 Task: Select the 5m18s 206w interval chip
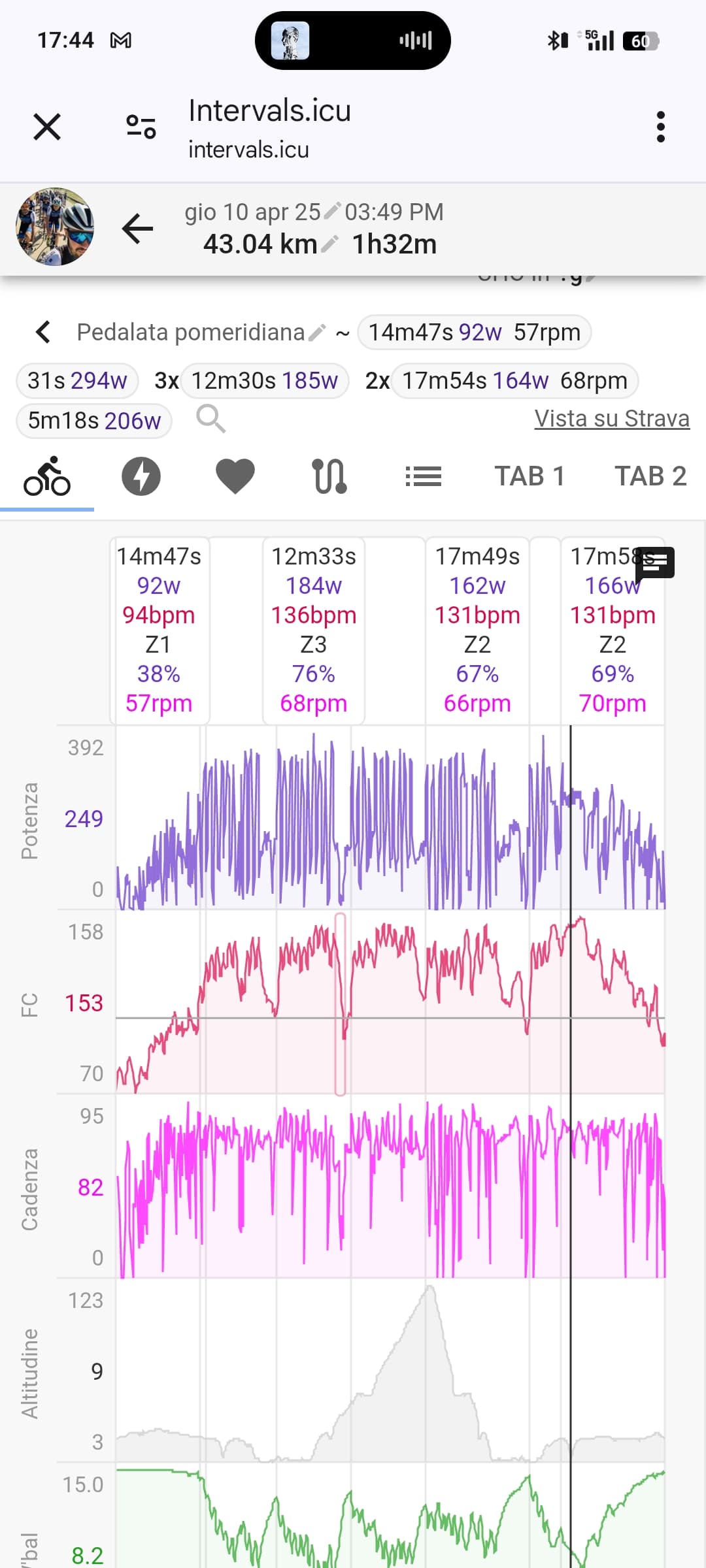coord(94,421)
